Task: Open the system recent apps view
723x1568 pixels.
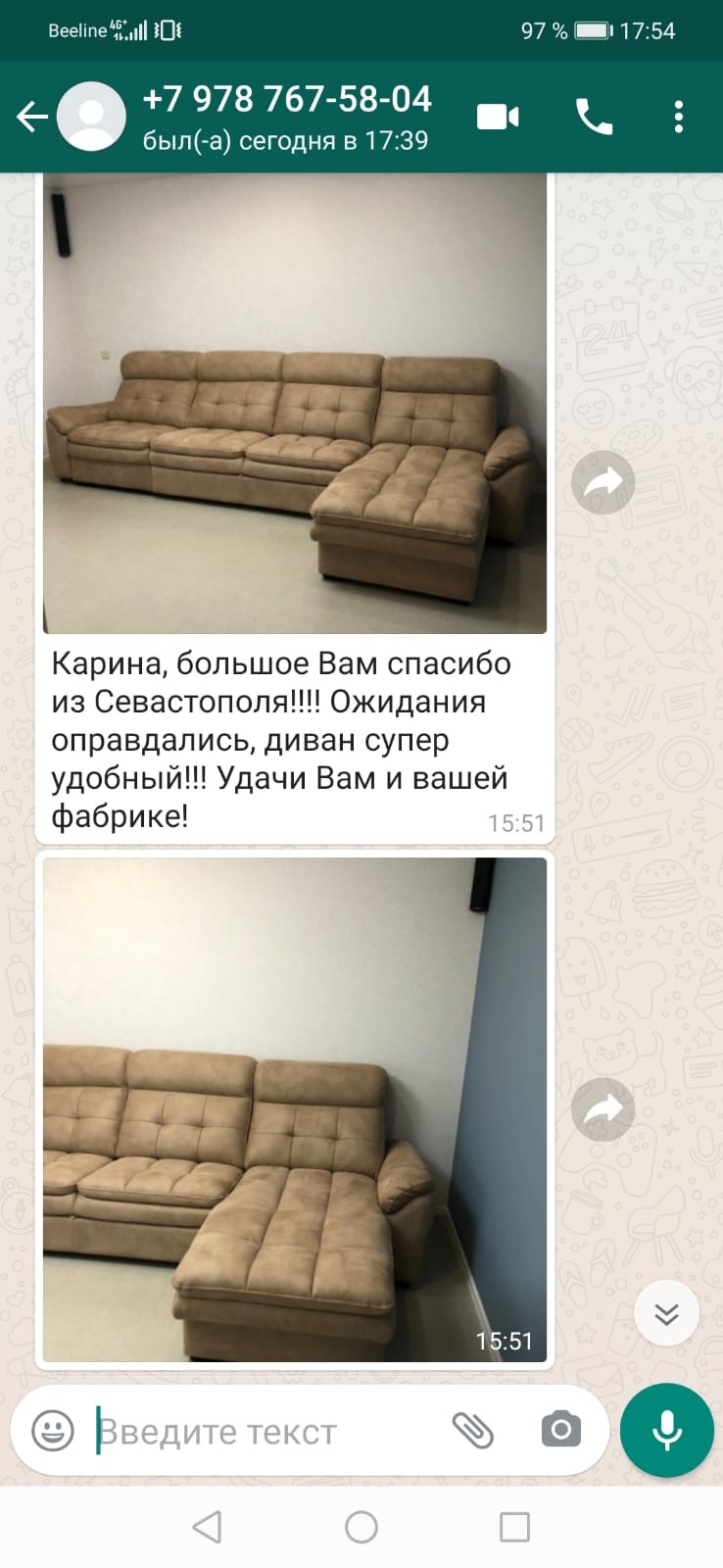Action: [514, 1527]
